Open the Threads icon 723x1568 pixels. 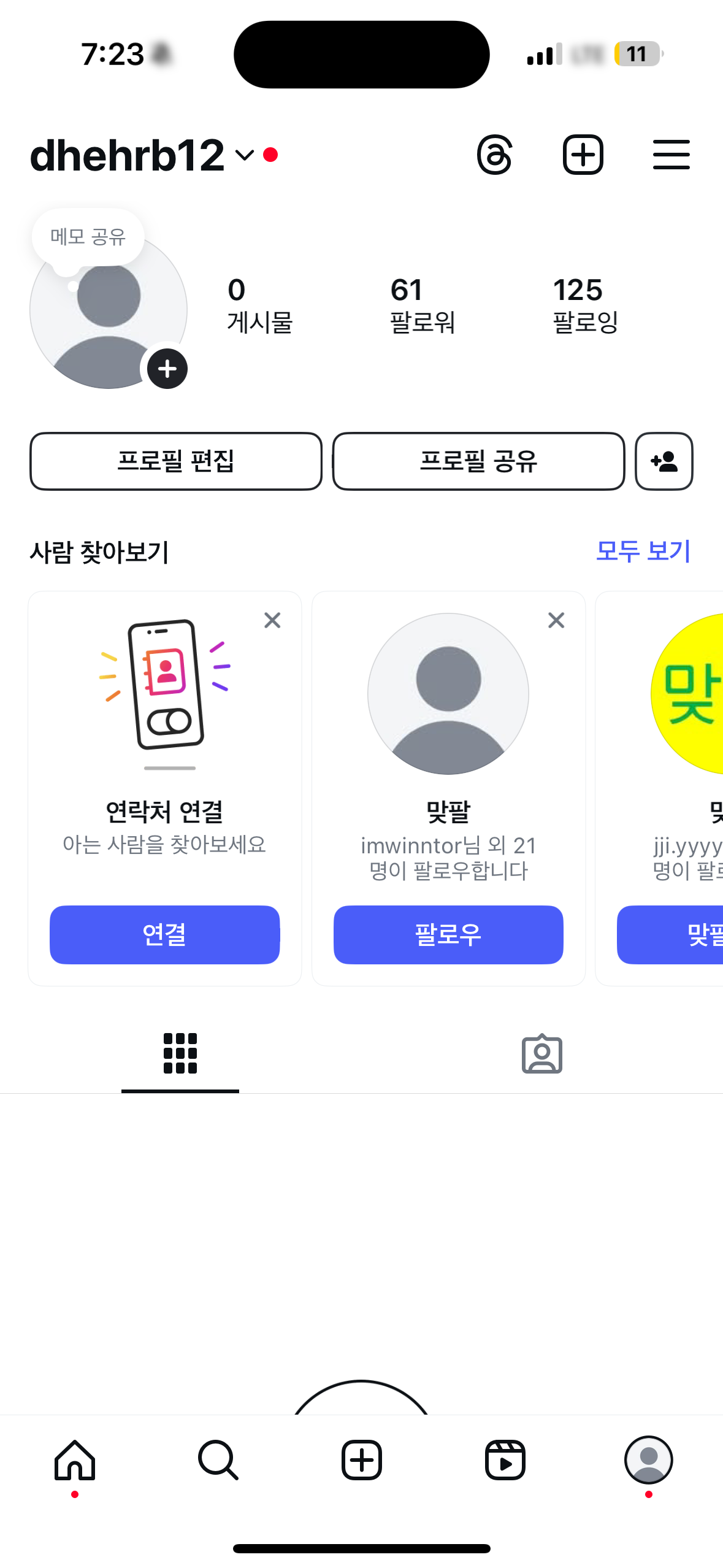(x=494, y=155)
